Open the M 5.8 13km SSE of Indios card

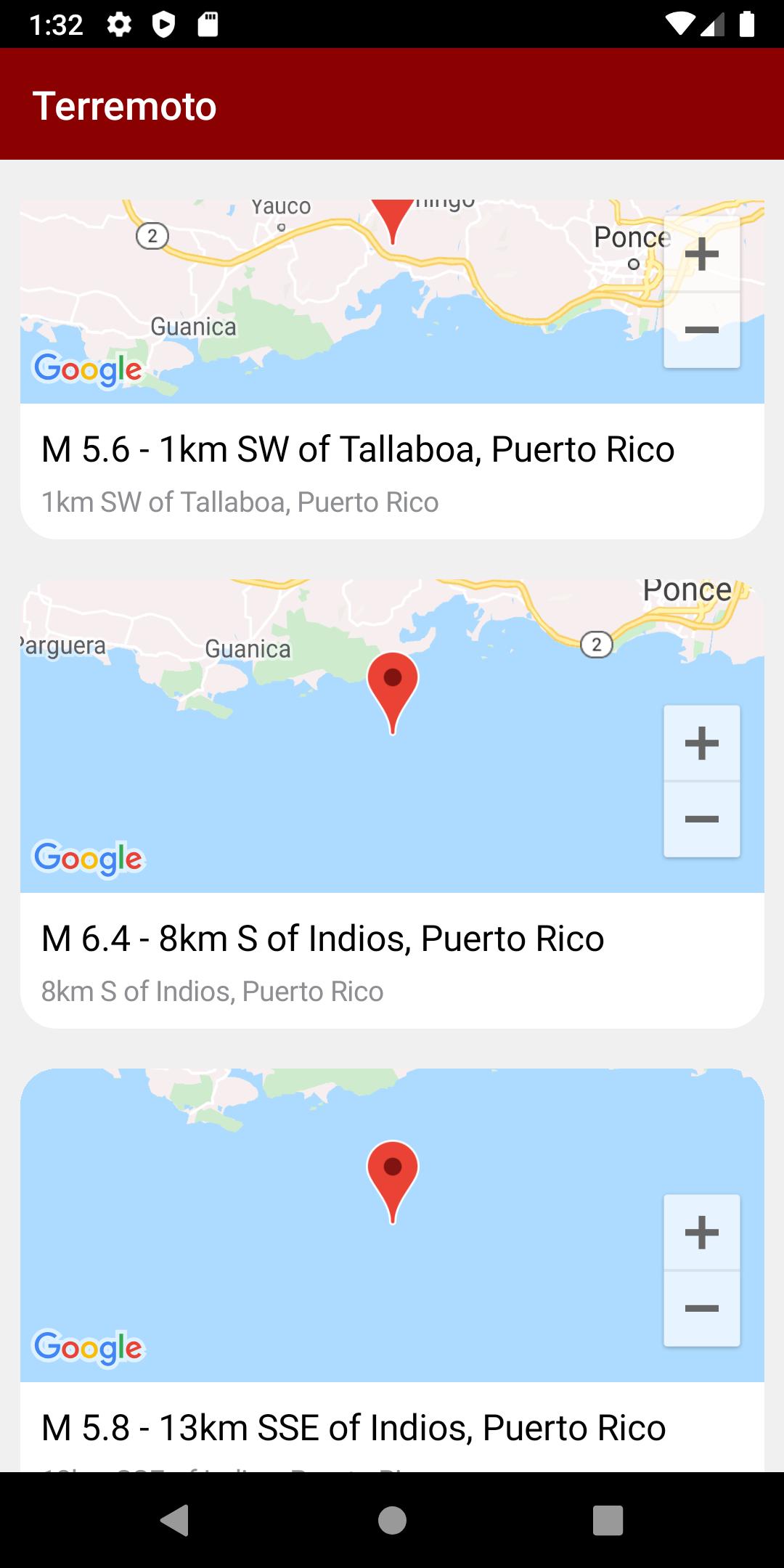click(353, 1428)
